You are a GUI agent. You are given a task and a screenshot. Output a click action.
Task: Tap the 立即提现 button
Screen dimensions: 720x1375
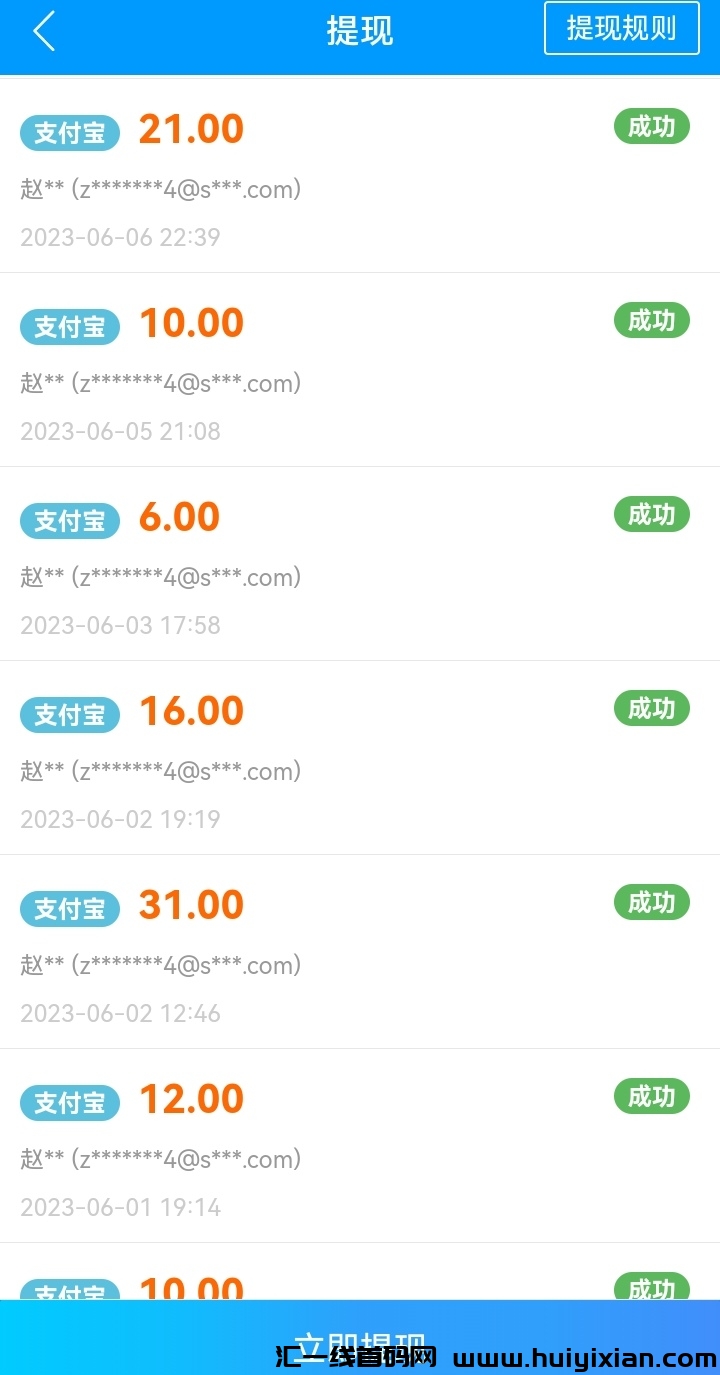[x=360, y=1340]
